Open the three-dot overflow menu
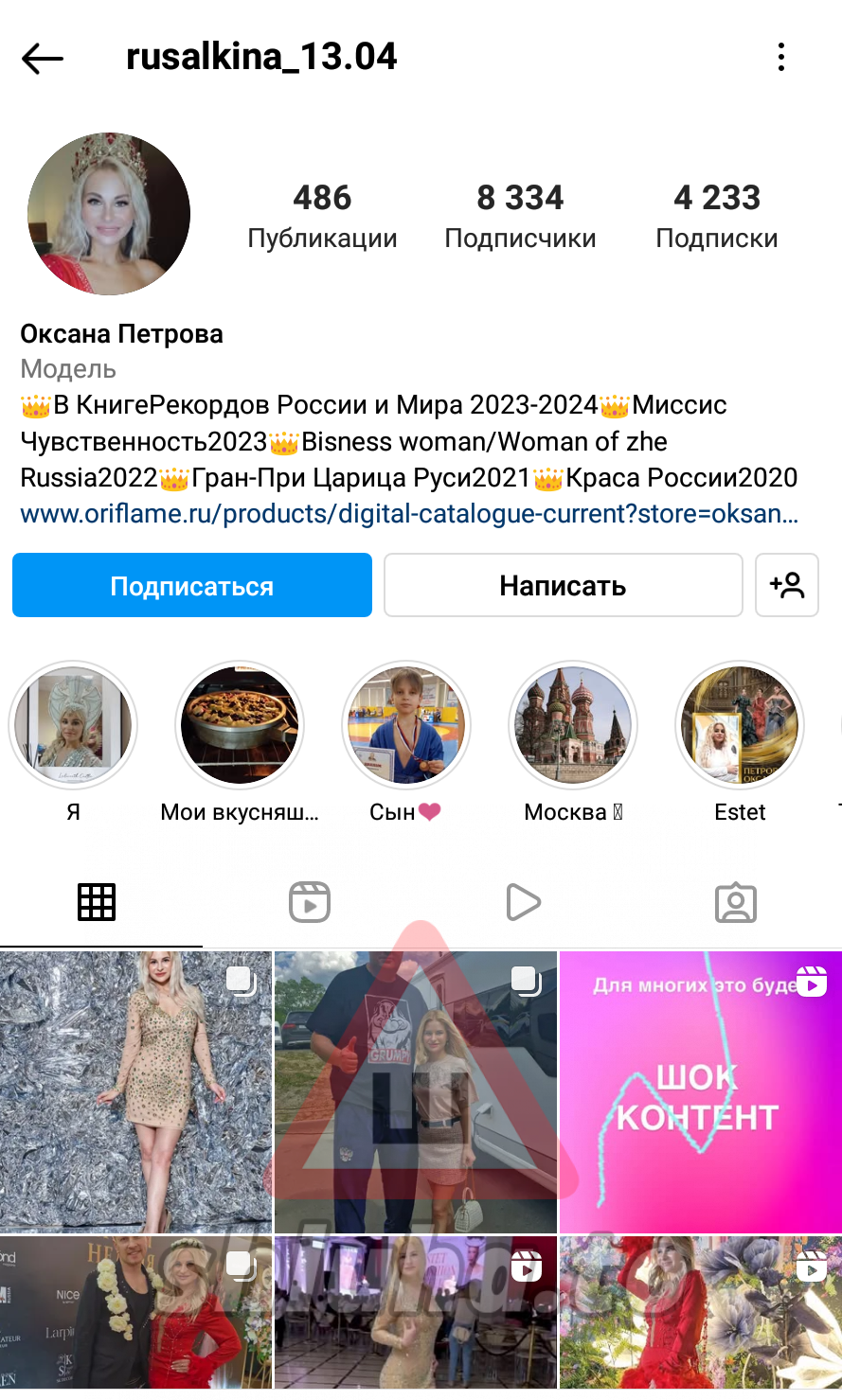 pyautogui.click(x=780, y=57)
